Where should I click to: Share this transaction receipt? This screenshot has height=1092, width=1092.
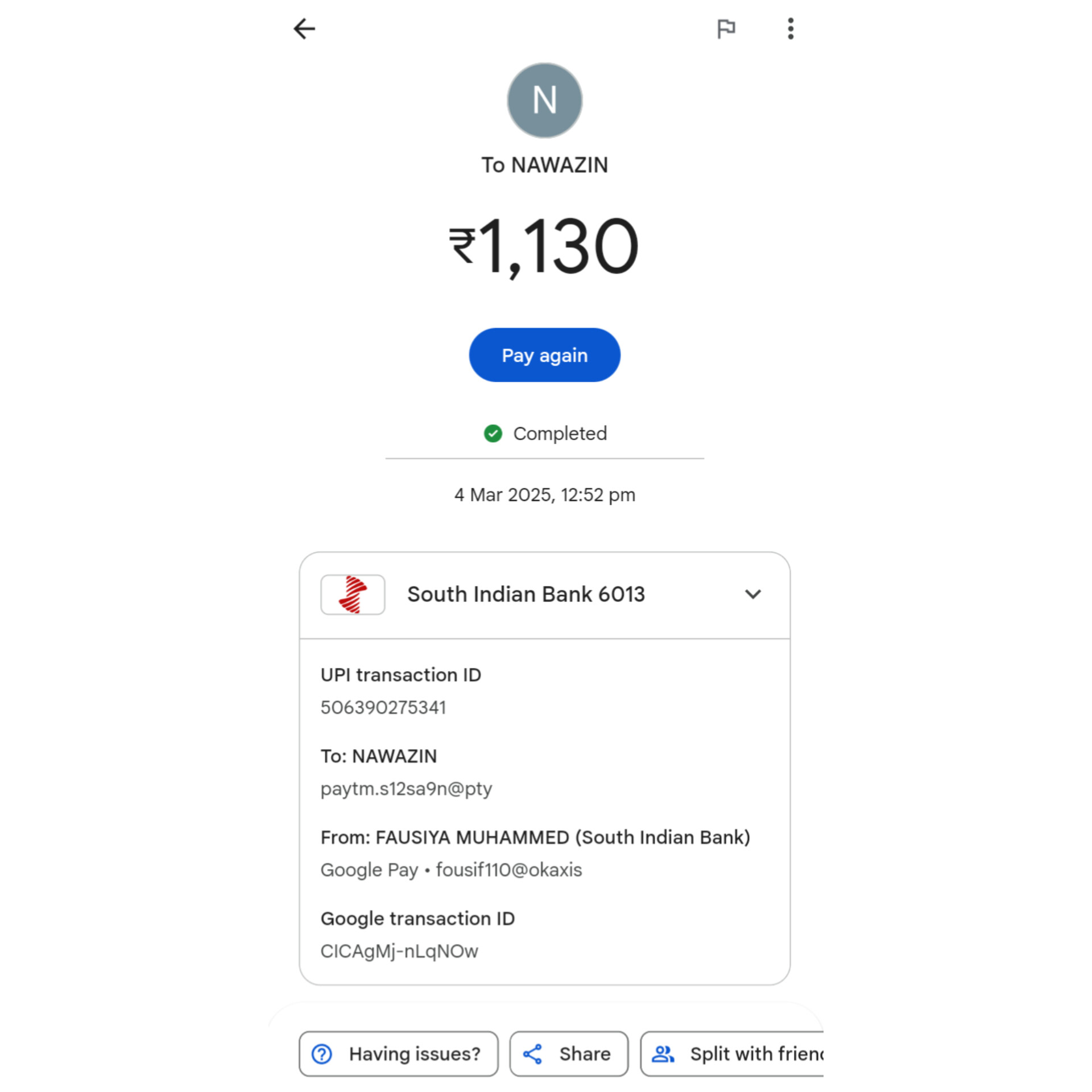(x=569, y=1054)
